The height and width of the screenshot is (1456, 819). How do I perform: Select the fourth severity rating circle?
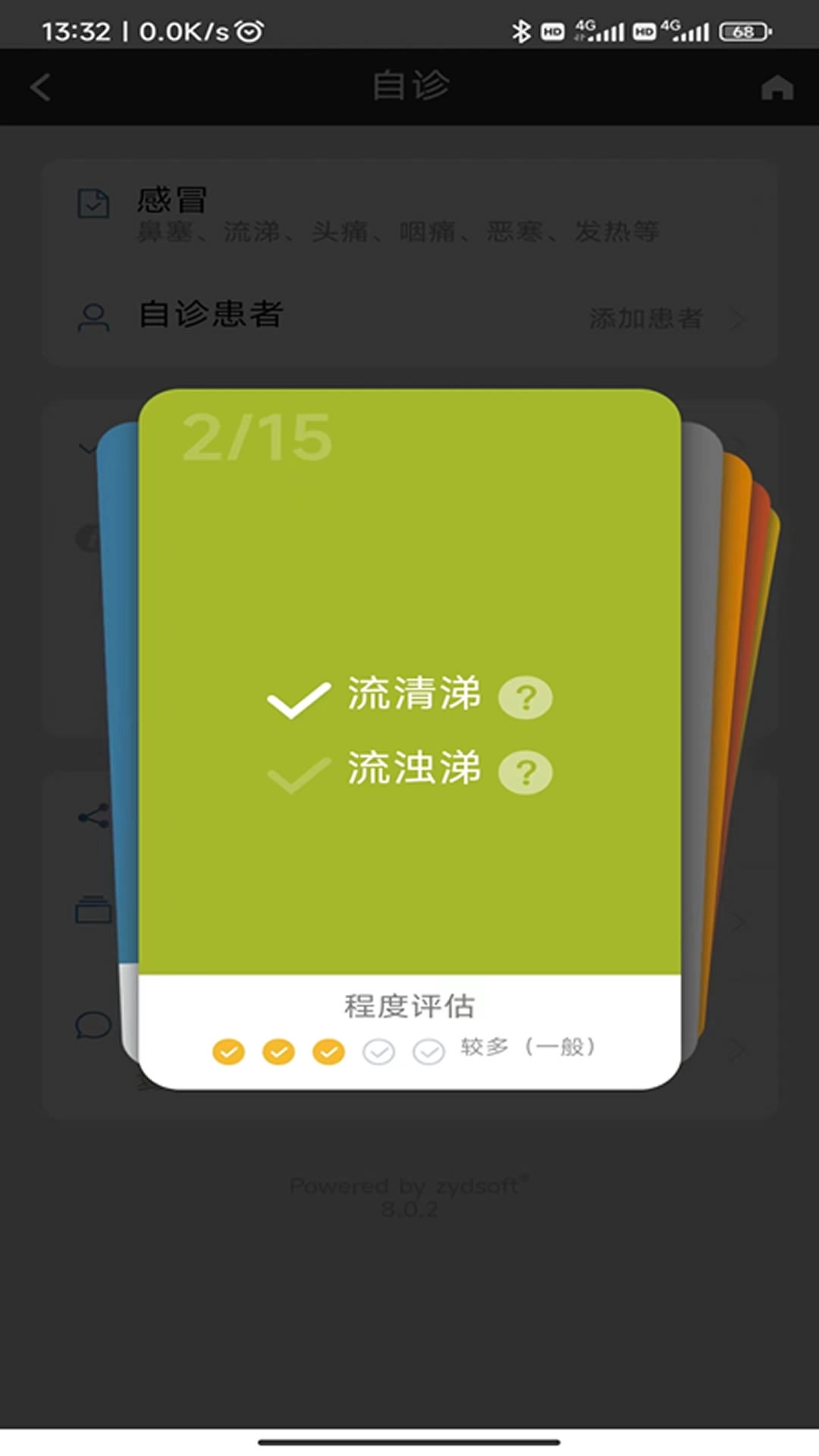[x=378, y=1052]
